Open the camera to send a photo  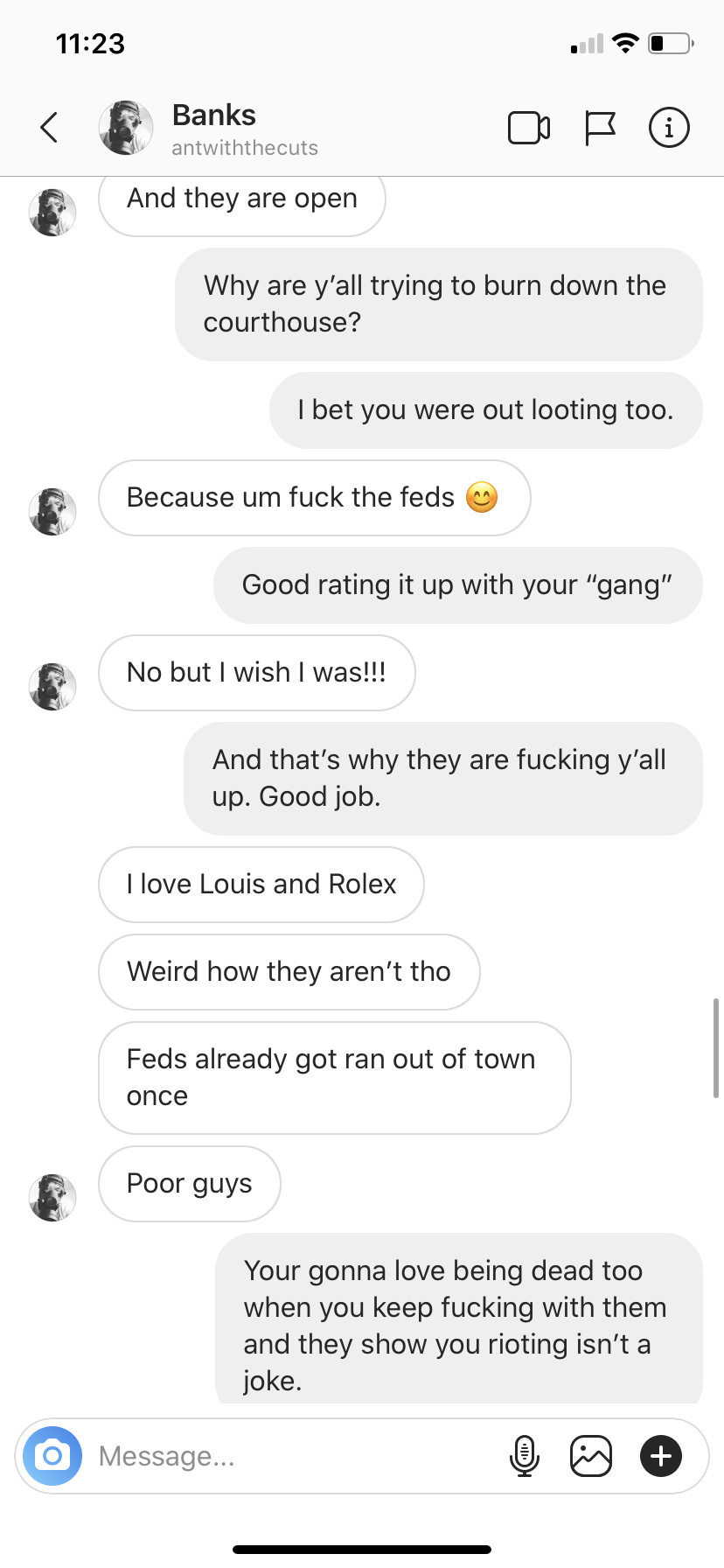(52, 1456)
